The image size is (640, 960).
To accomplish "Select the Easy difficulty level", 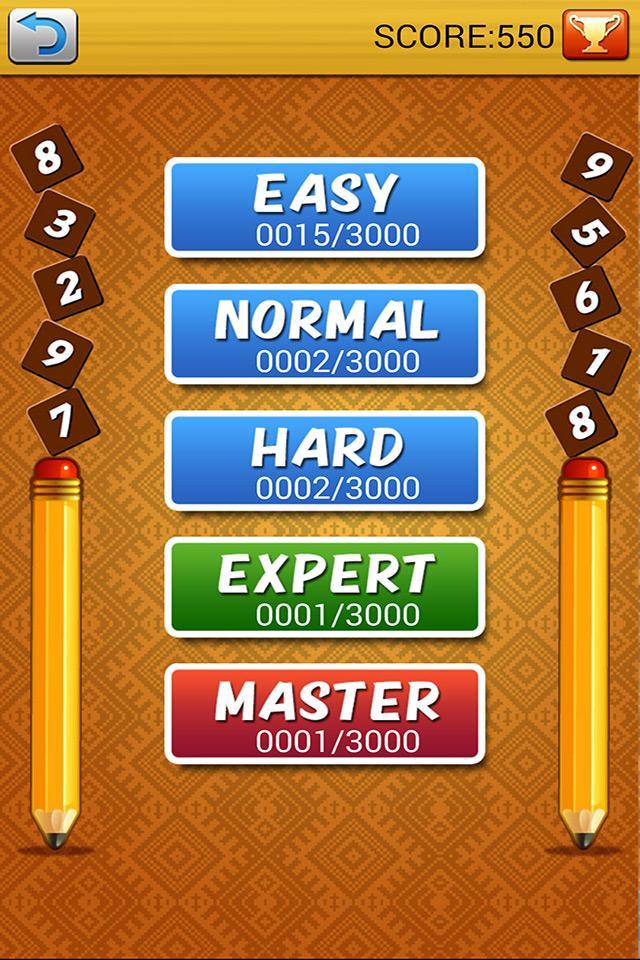I will point(325,208).
